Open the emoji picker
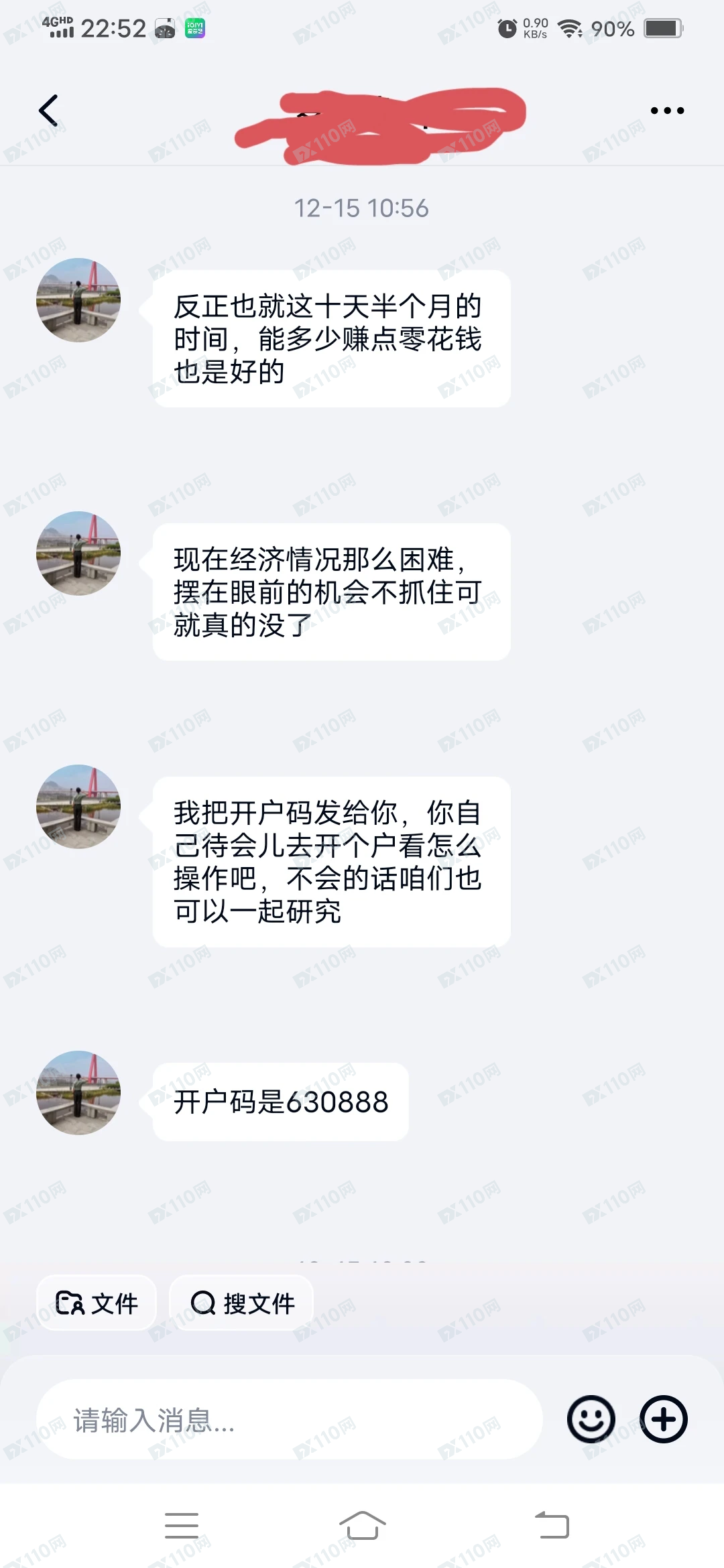Image resolution: width=724 pixels, height=1568 pixels. [591, 1419]
